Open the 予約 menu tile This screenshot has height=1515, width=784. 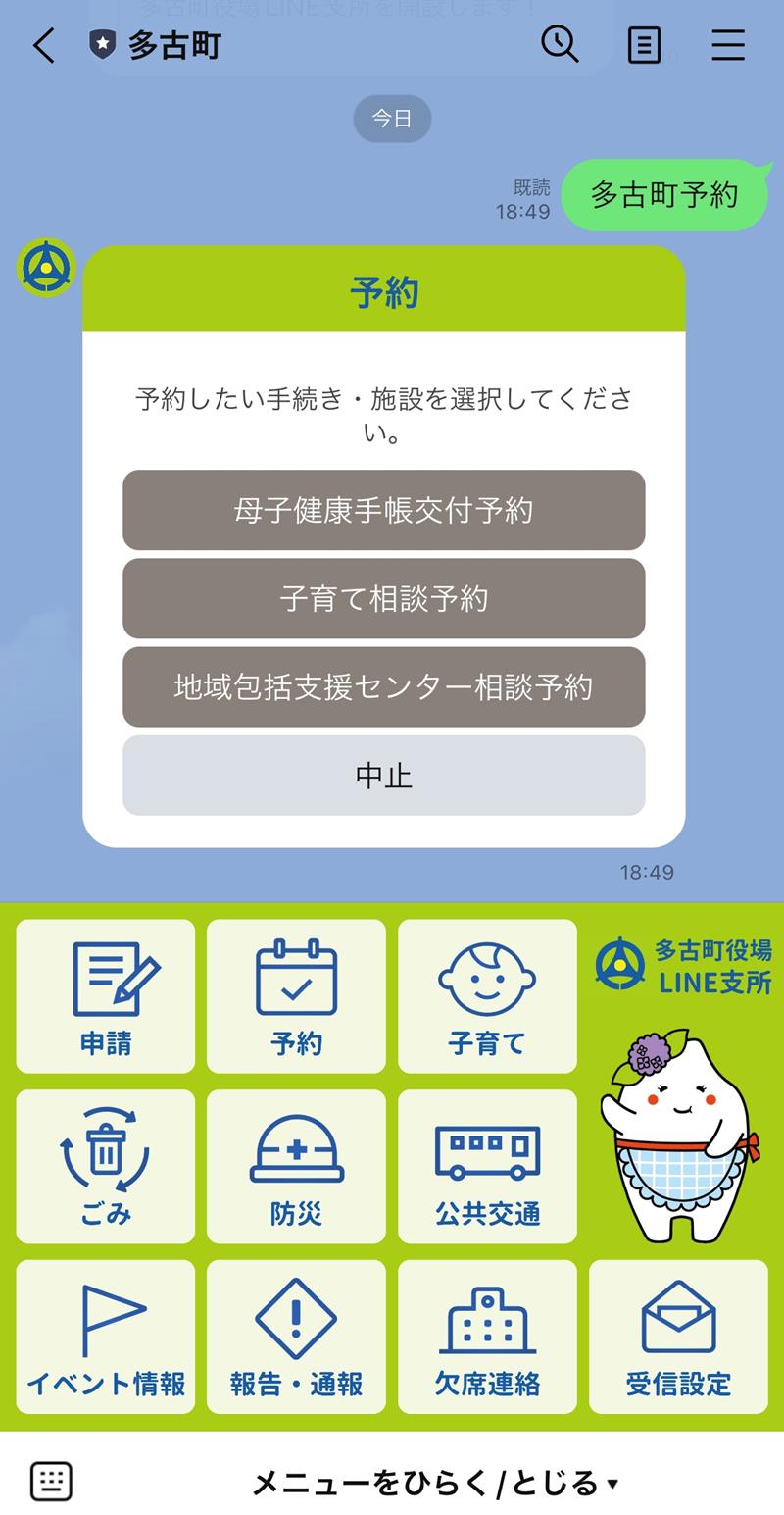pyautogui.click(x=296, y=995)
